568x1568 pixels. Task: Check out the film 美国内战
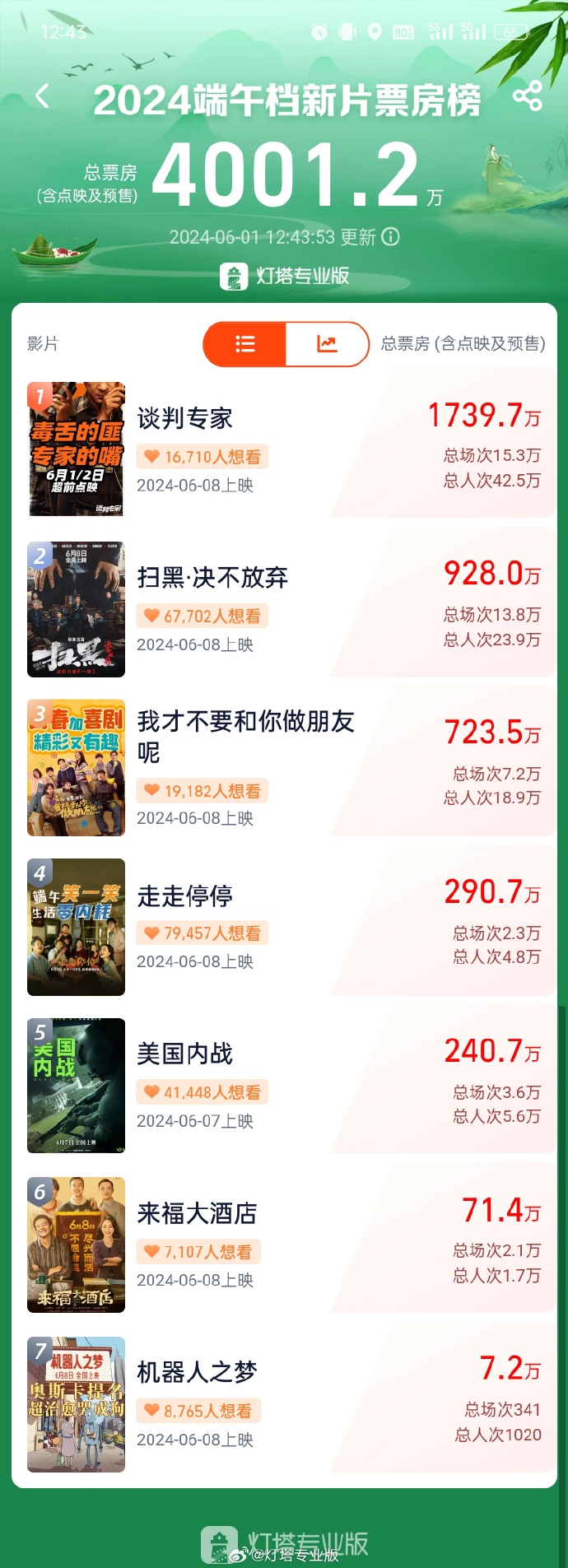(x=184, y=1054)
